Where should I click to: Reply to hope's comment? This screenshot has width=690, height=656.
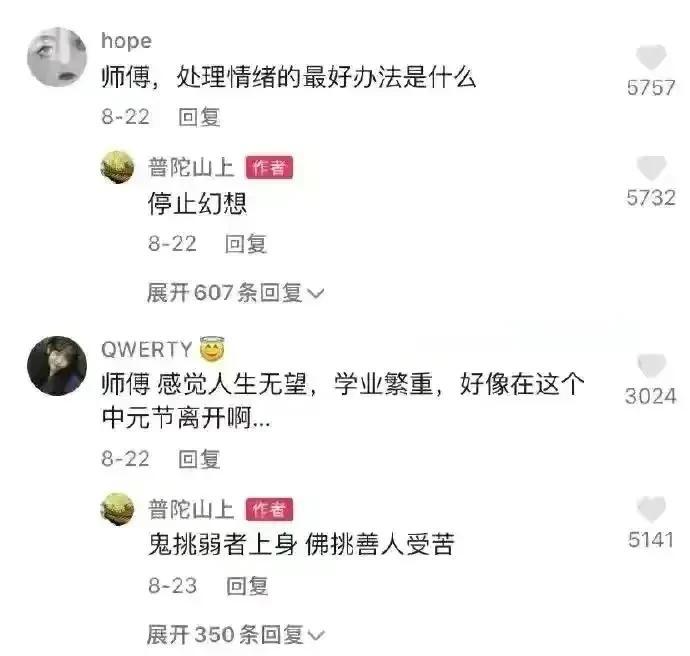click(x=199, y=117)
